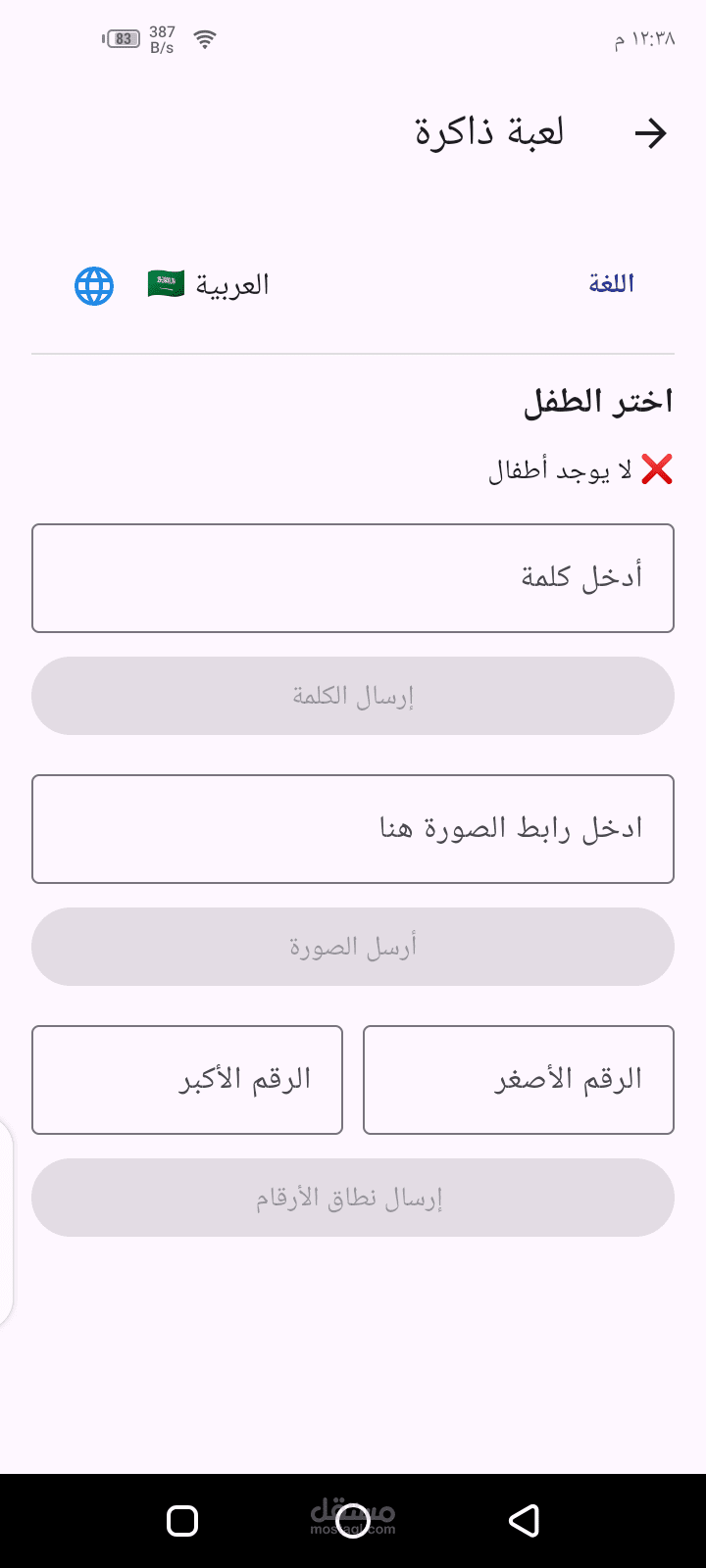Image resolution: width=706 pixels, height=1568 pixels.
Task: Go back using the app bar arrow
Action: click(650, 133)
